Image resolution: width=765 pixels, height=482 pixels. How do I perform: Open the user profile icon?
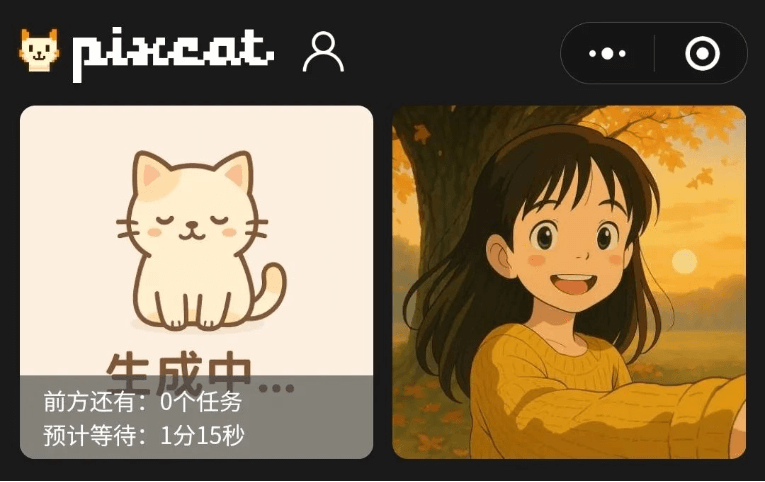[323, 52]
